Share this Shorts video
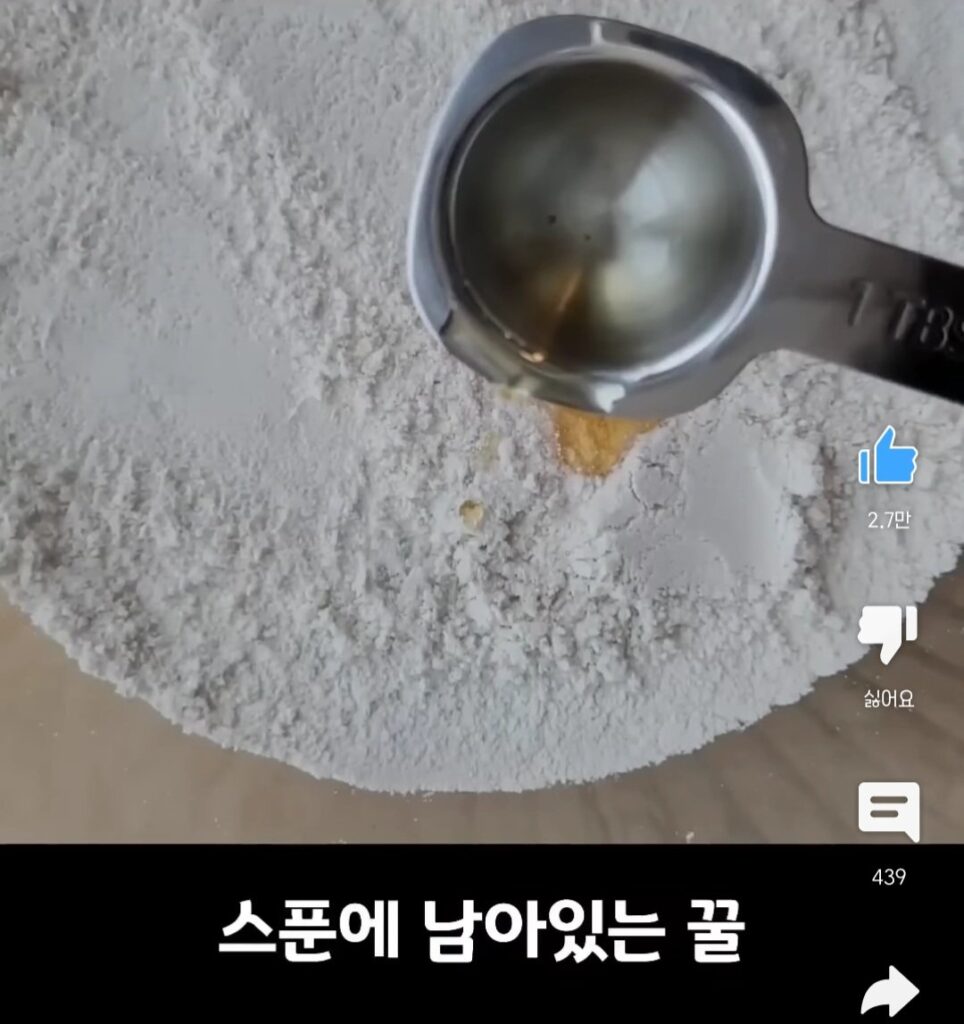 tap(888, 990)
